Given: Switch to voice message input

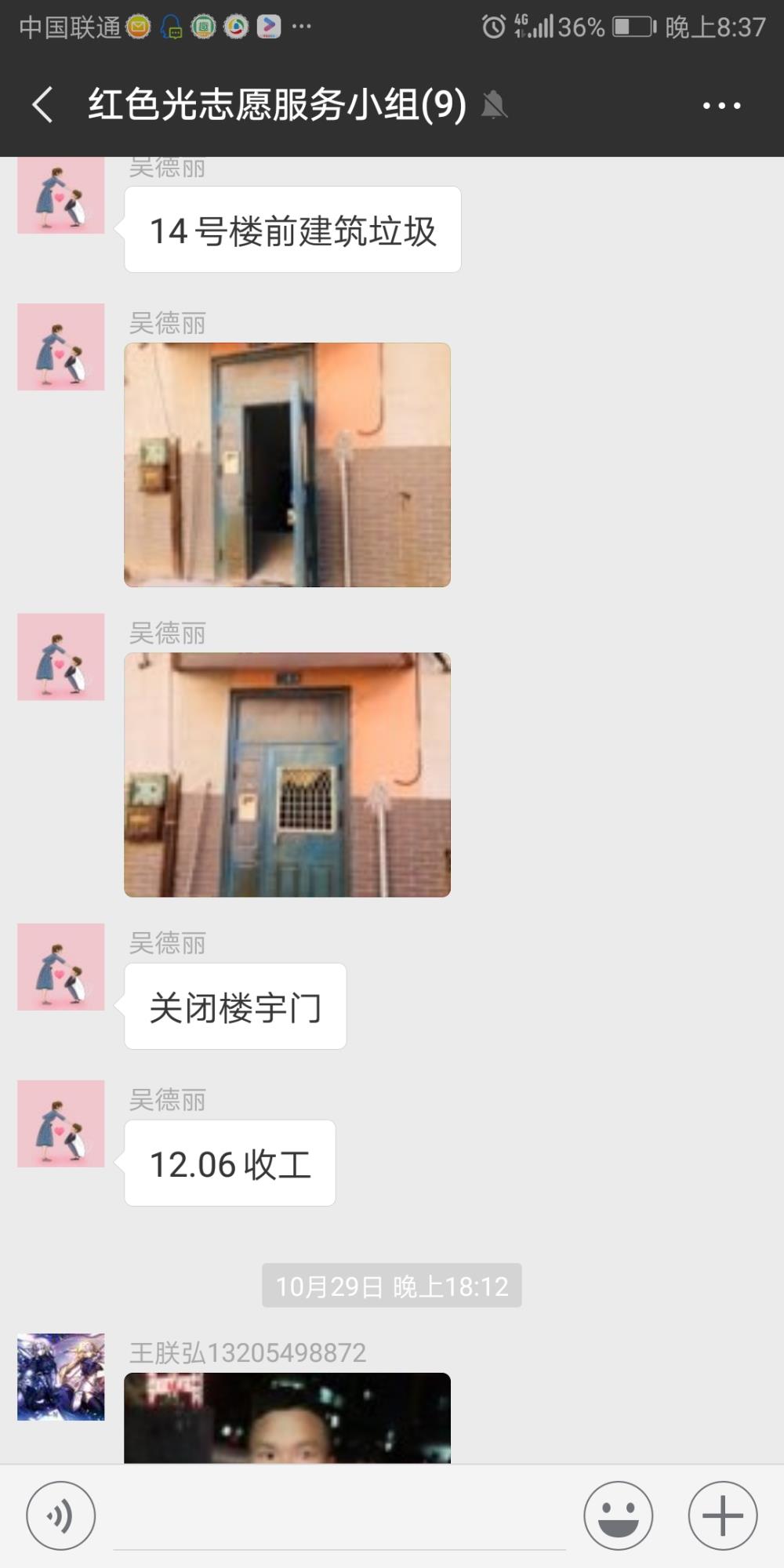Looking at the screenshot, I should click(x=61, y=1515).
